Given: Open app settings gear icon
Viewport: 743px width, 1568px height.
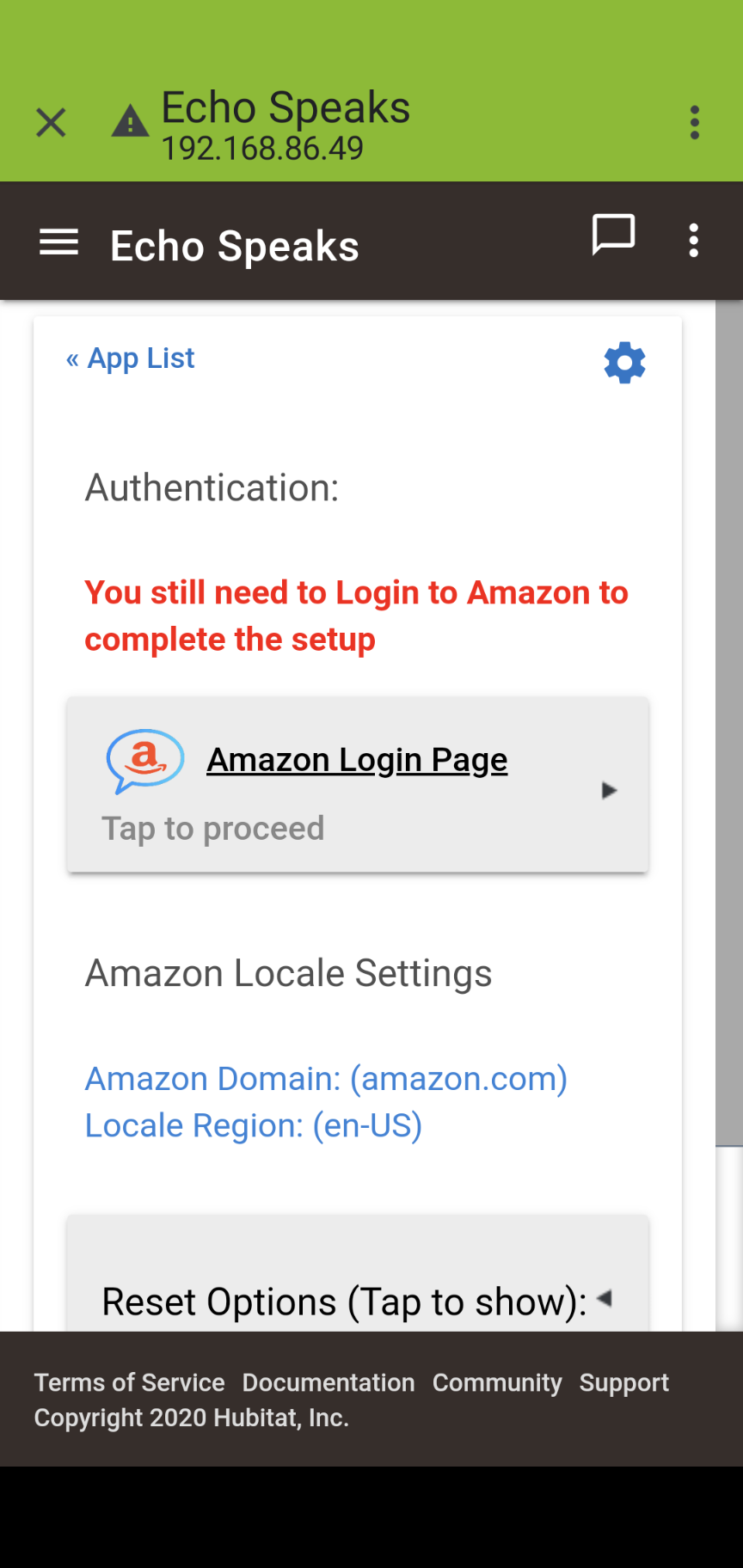Looking at the screenshot, I should click(625, 363).
